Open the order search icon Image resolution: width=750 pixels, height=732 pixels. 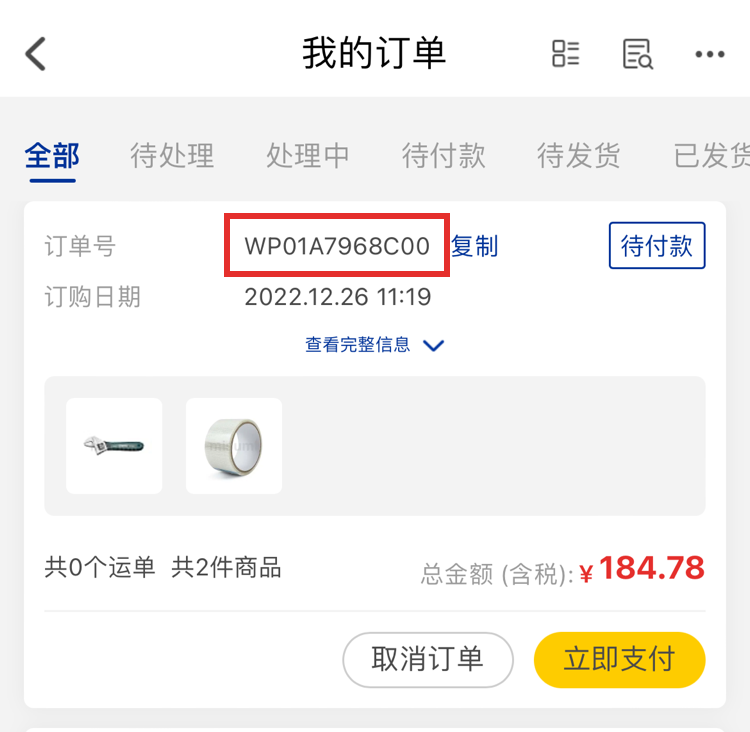tap(637, 54)
